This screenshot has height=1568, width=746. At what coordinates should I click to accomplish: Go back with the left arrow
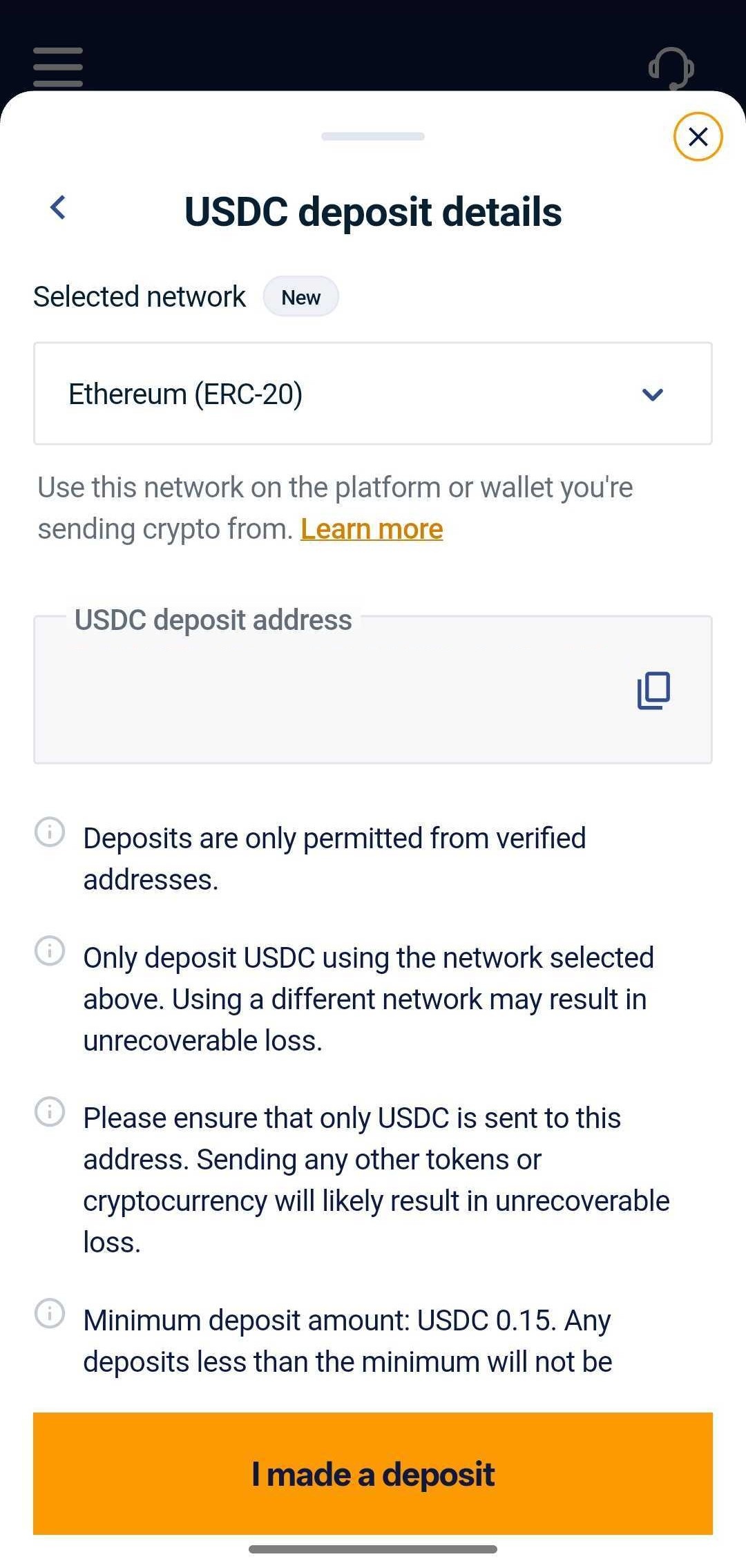59,207
